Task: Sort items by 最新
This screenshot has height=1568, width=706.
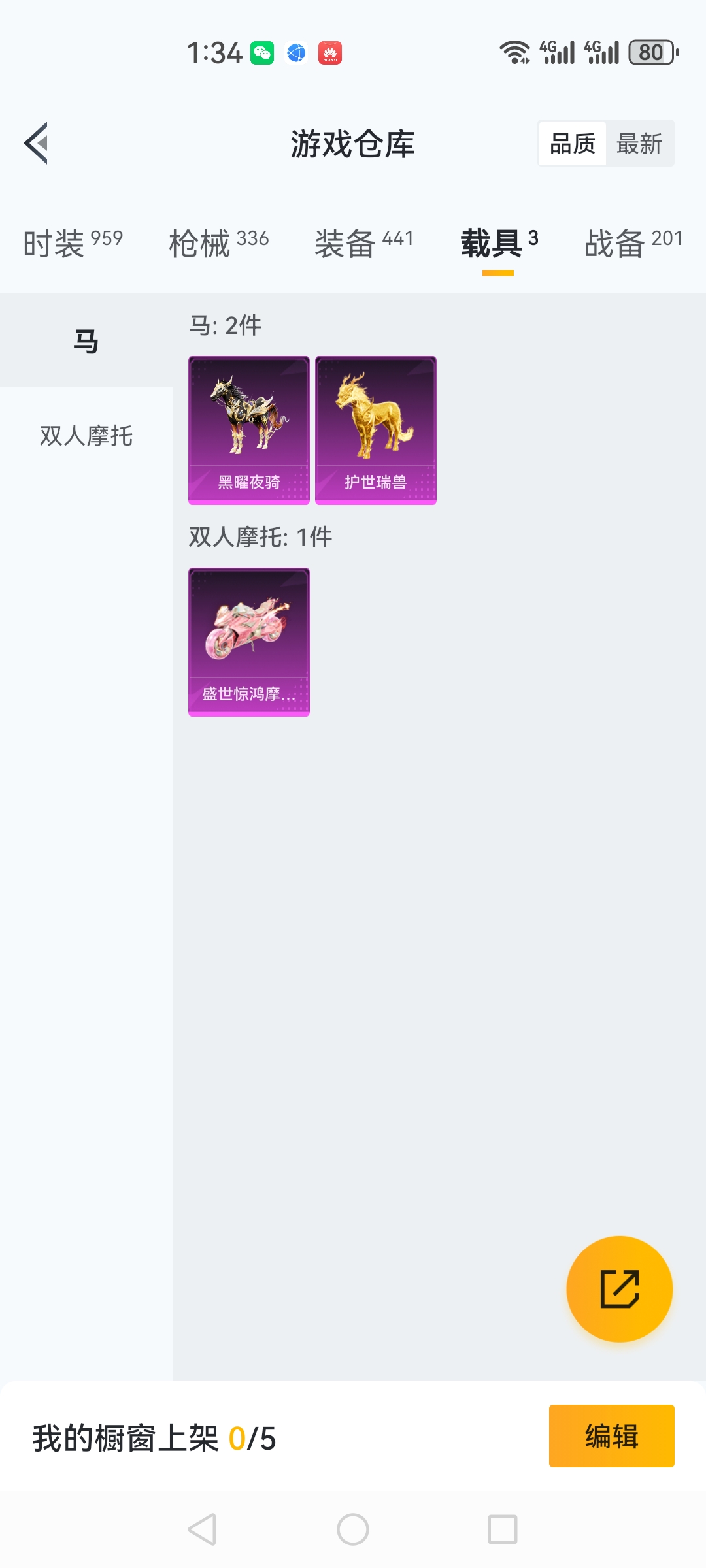Action: point(639,143)
